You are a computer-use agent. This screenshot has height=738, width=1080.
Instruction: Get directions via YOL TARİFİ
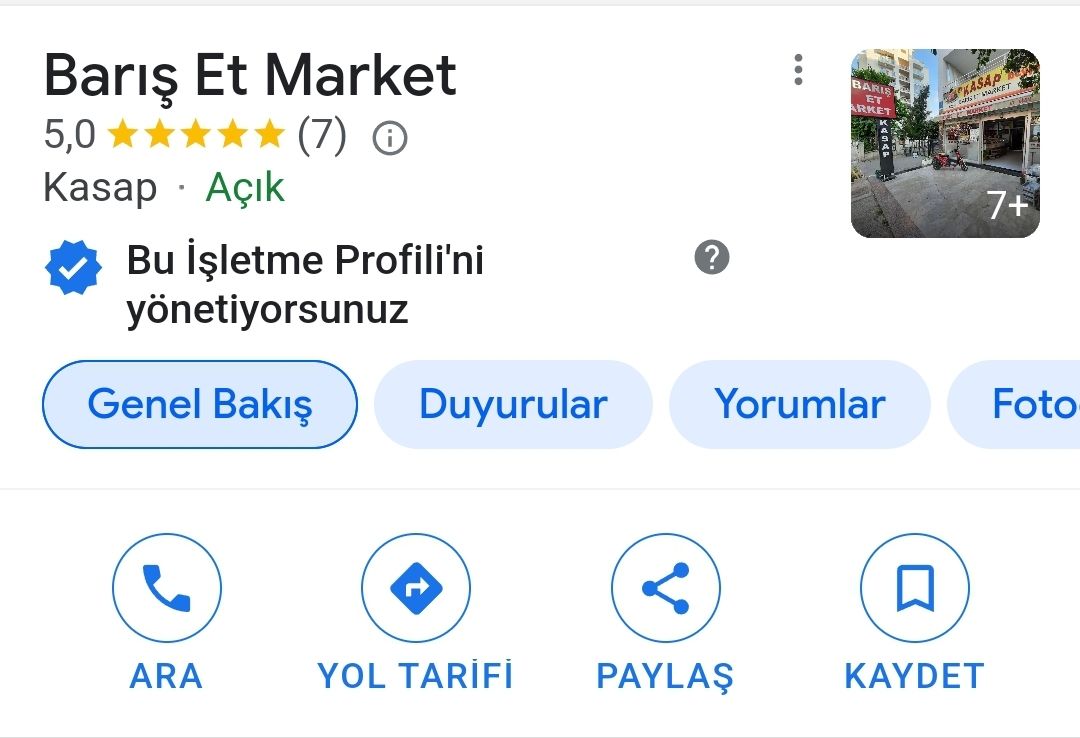point(415,589)
